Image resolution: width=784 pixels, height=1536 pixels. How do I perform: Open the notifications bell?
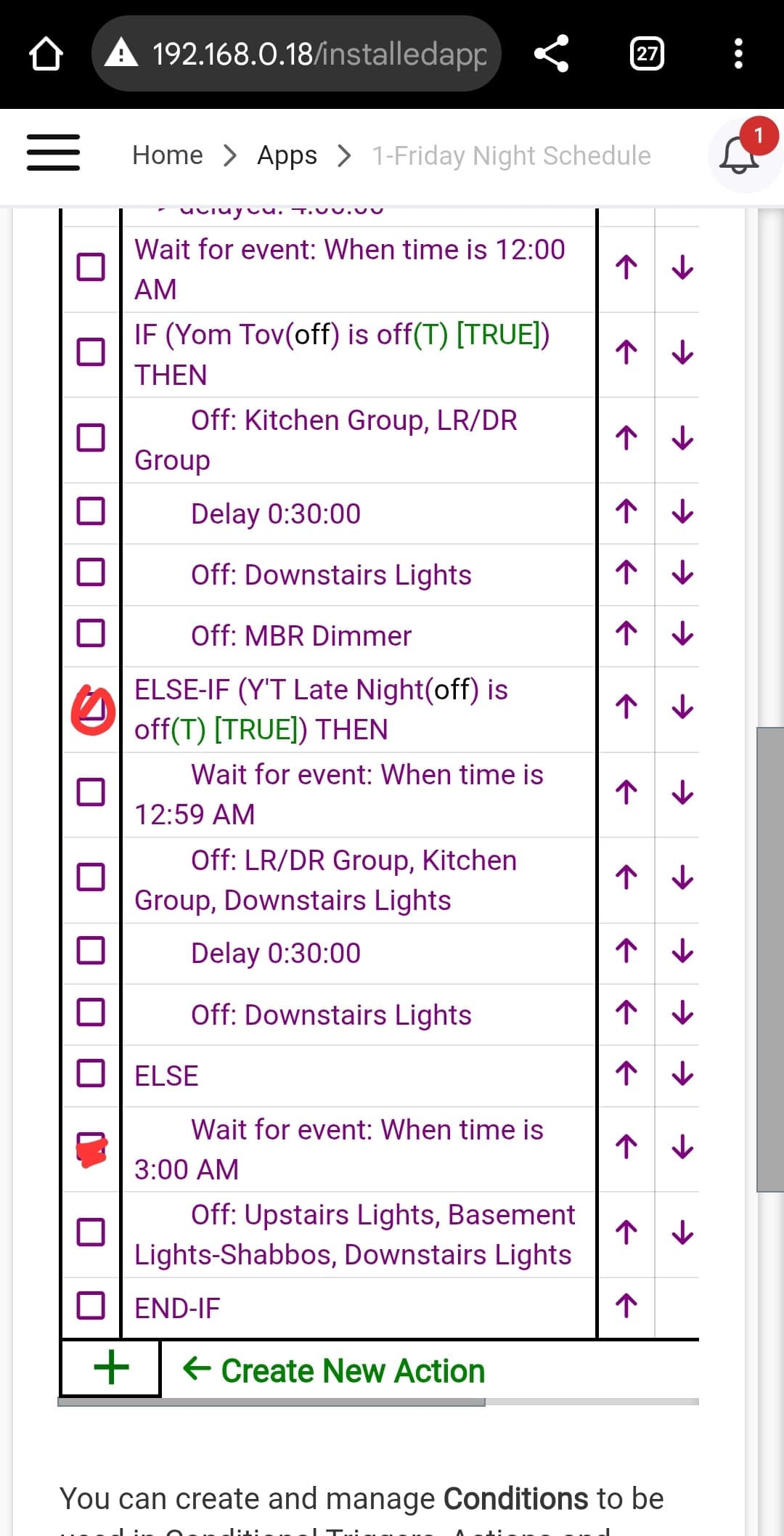point(739,155)
